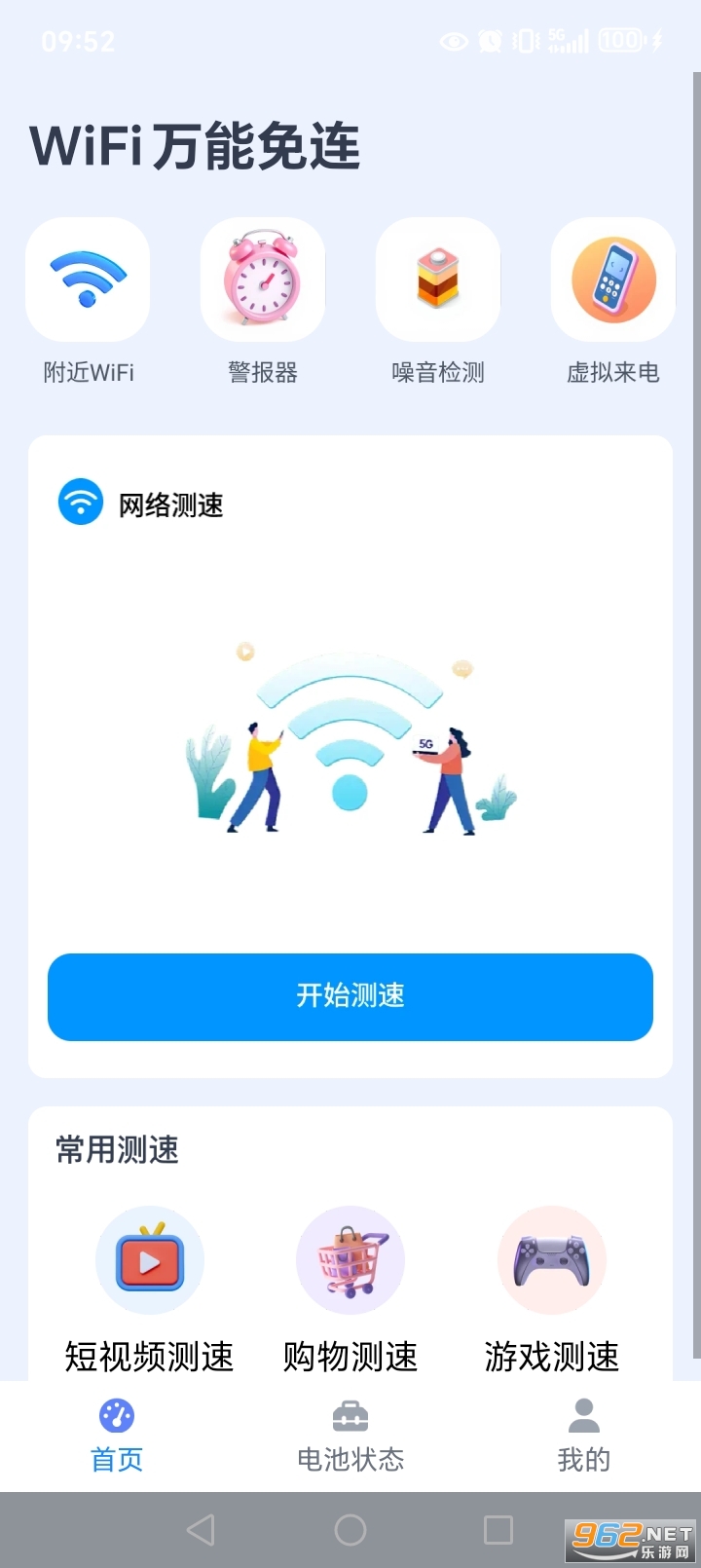Image resolution: width=701 pixels, height=1568 pixels.
Task: Select the 警报器 alarm clock icon
Action: (x=263, y=280)
